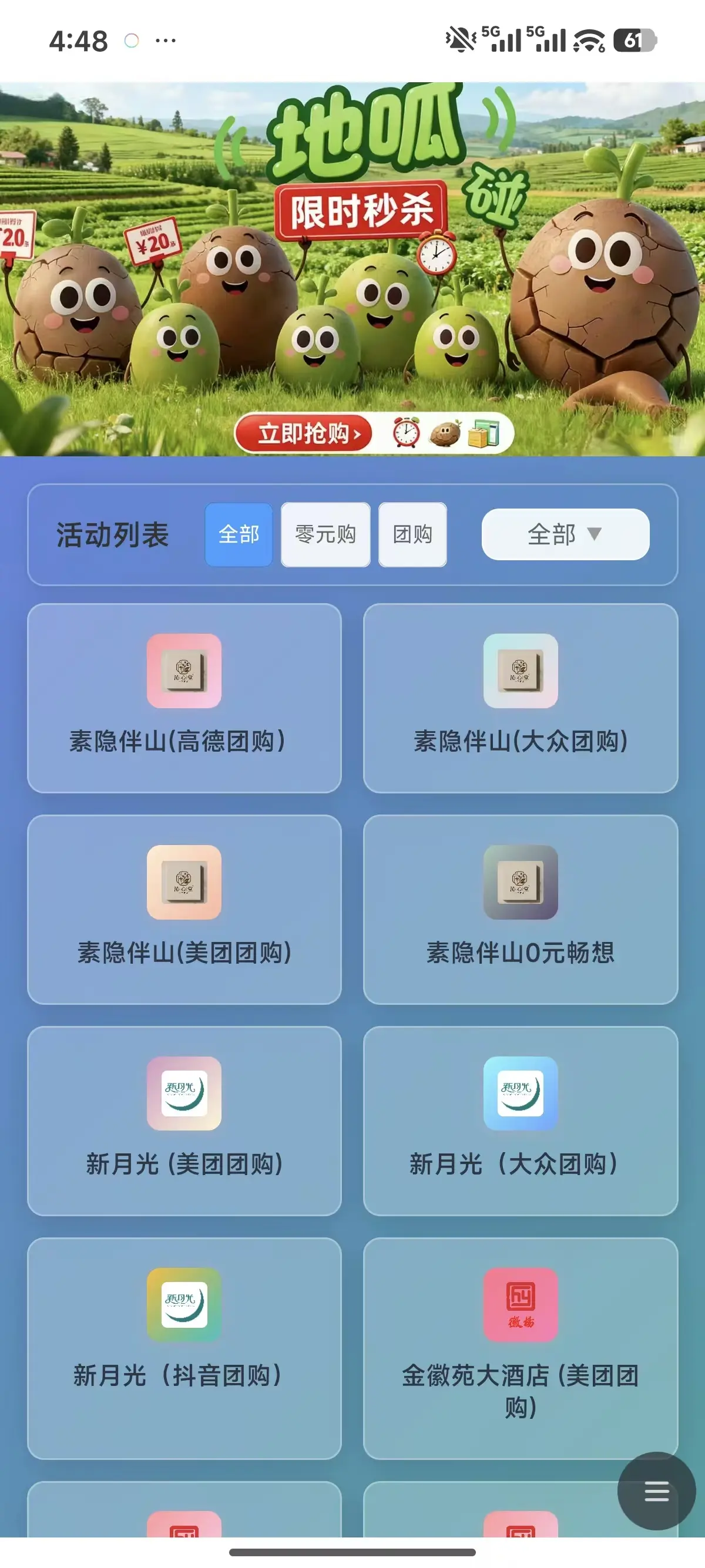
Task: Open 新月光(大众团购) store activity
Action: (x=521, y=1123)
